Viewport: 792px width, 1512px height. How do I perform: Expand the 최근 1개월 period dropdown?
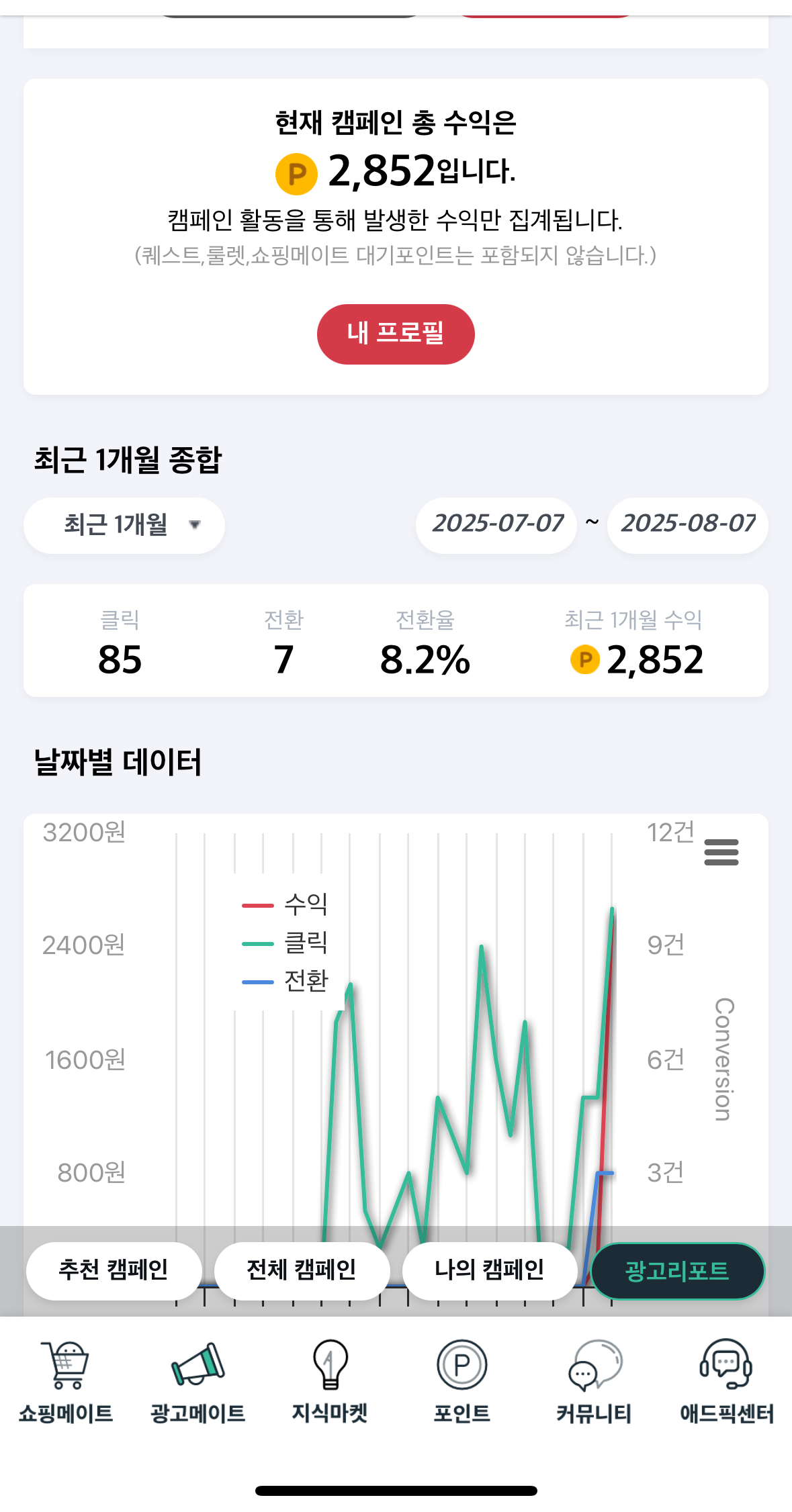tap(124, 525)
